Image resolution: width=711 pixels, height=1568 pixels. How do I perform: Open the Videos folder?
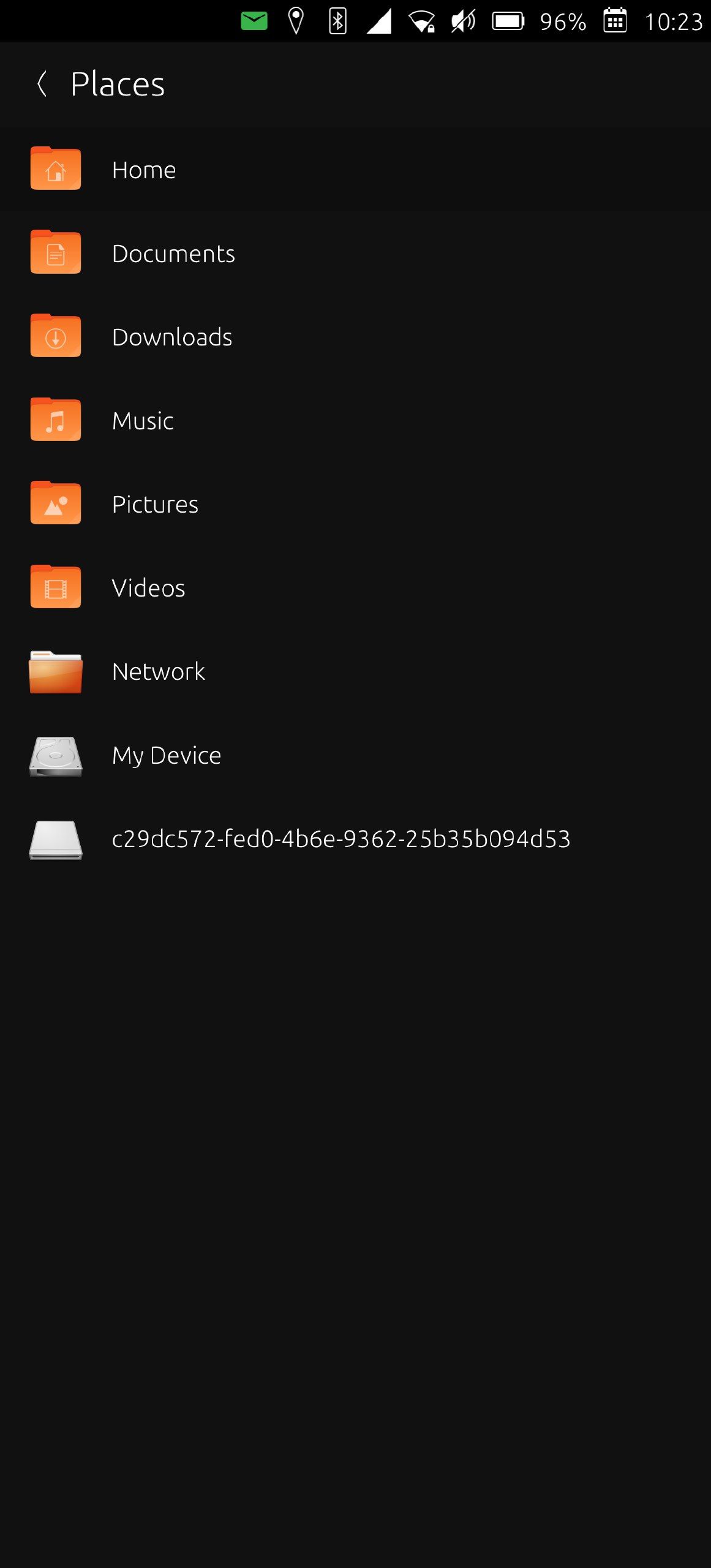pos(148,588)
